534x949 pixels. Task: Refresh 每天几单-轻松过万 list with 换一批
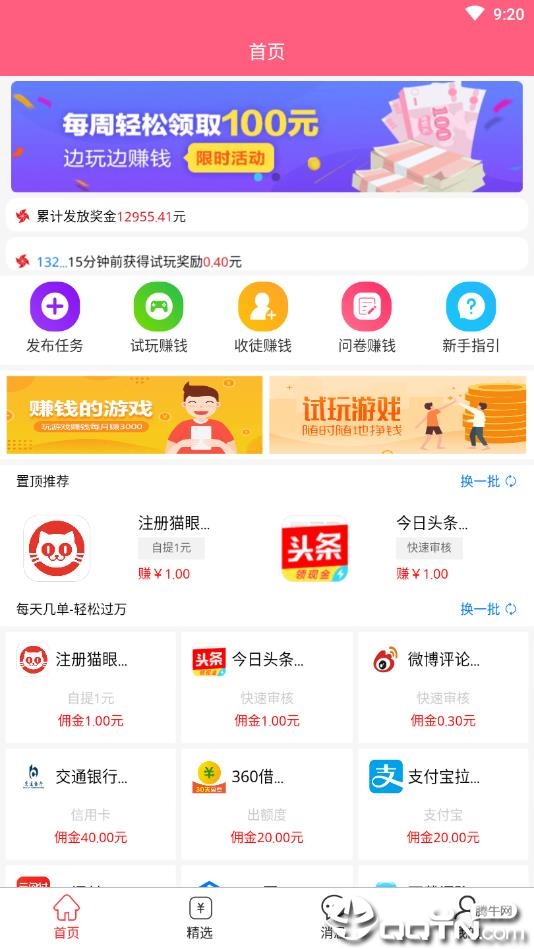488,609
